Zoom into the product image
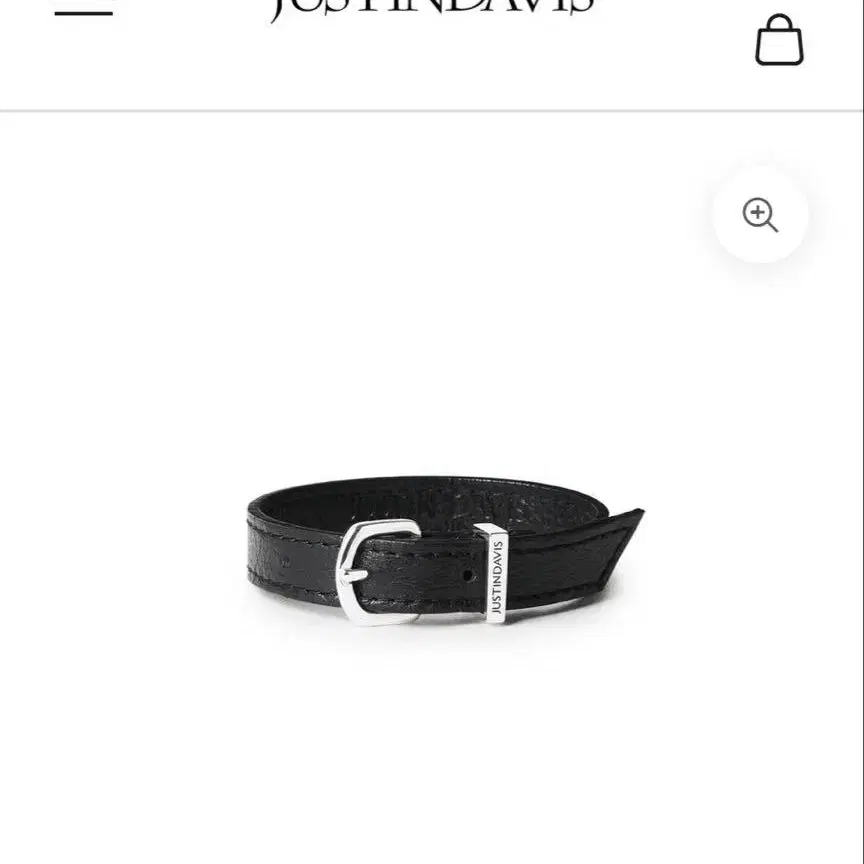 click(760, 215)
